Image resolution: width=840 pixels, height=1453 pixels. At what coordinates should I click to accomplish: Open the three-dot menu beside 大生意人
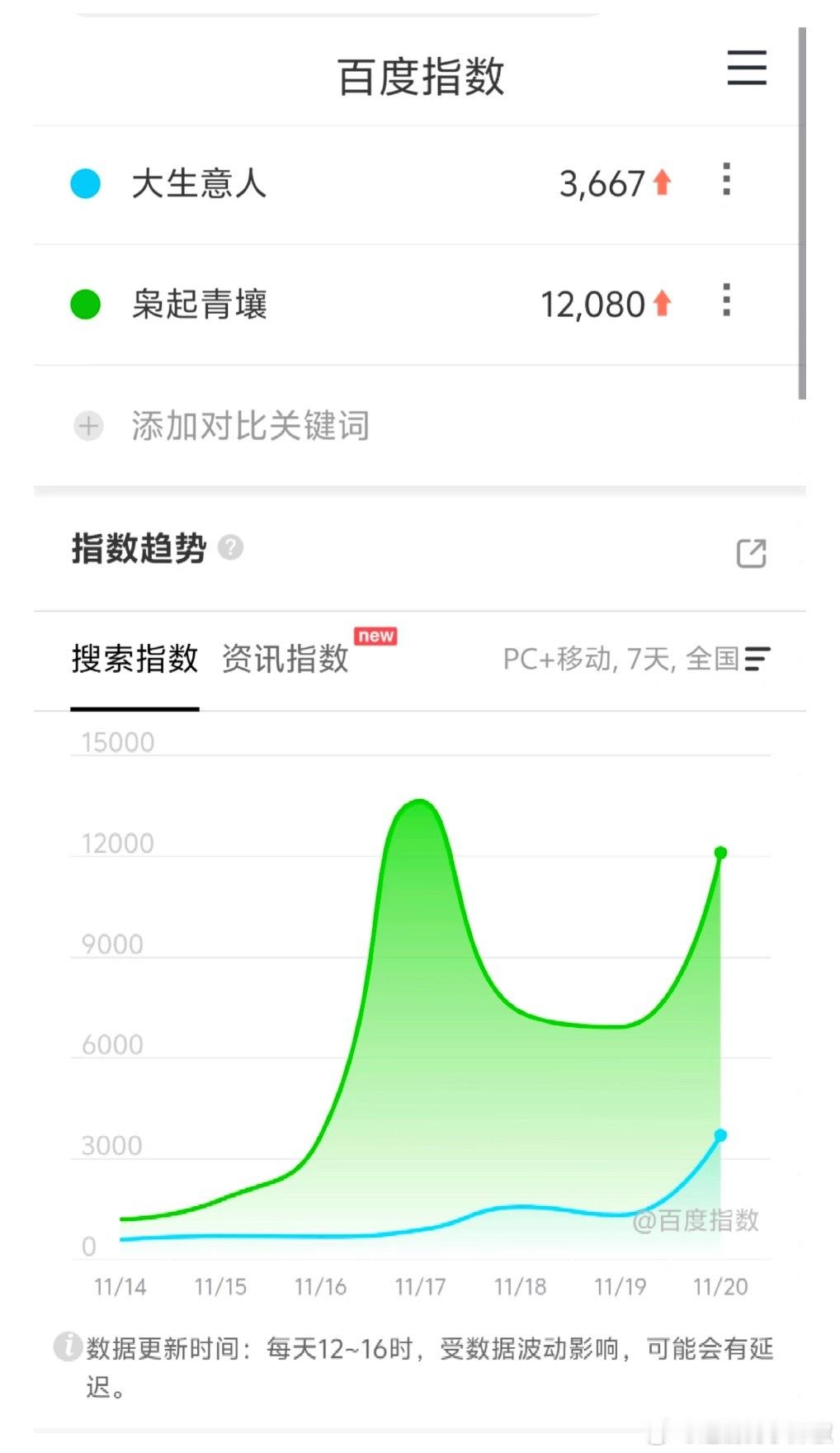point(725,183)
